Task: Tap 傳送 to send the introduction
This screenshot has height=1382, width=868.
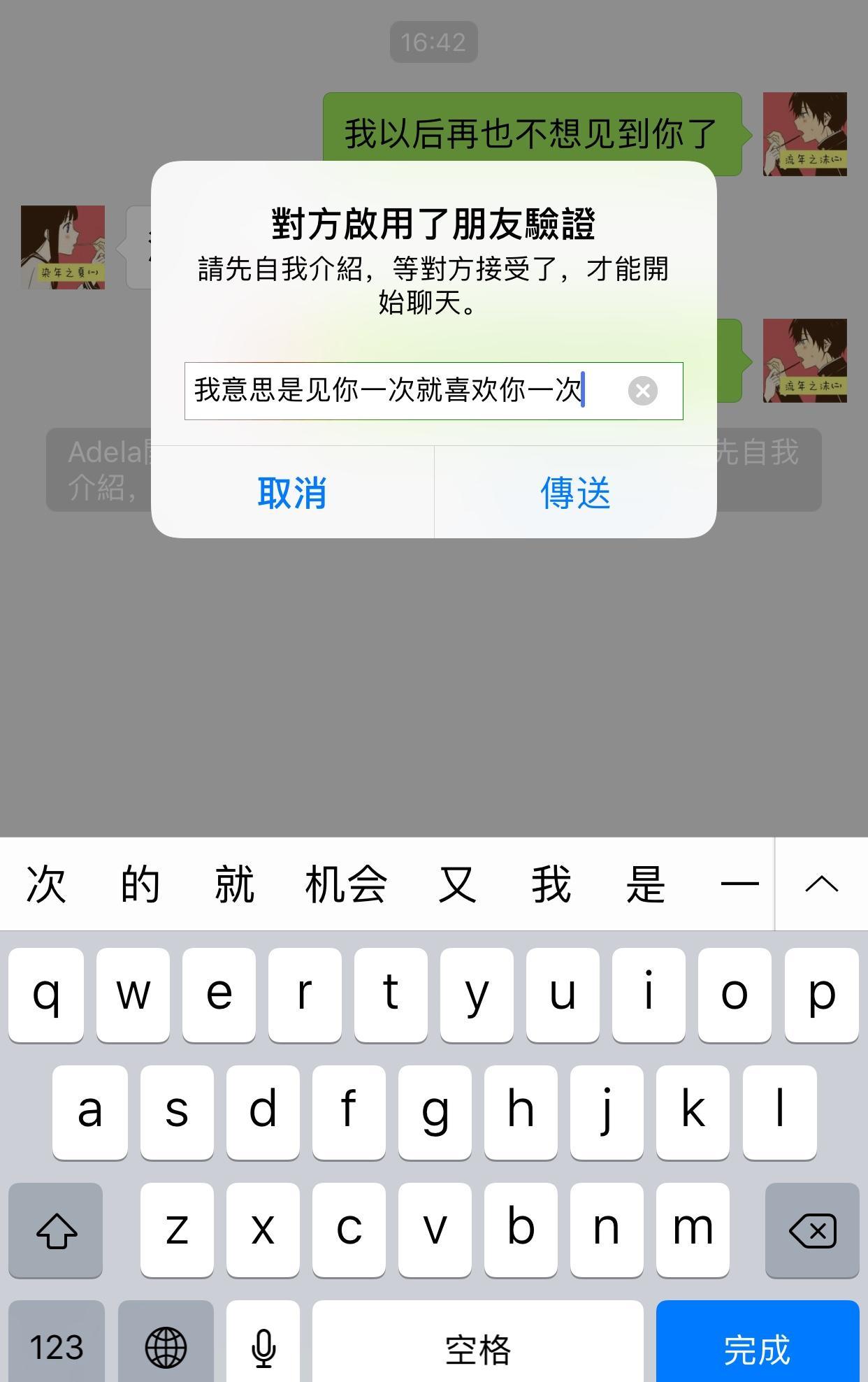Action: [575, 493]
